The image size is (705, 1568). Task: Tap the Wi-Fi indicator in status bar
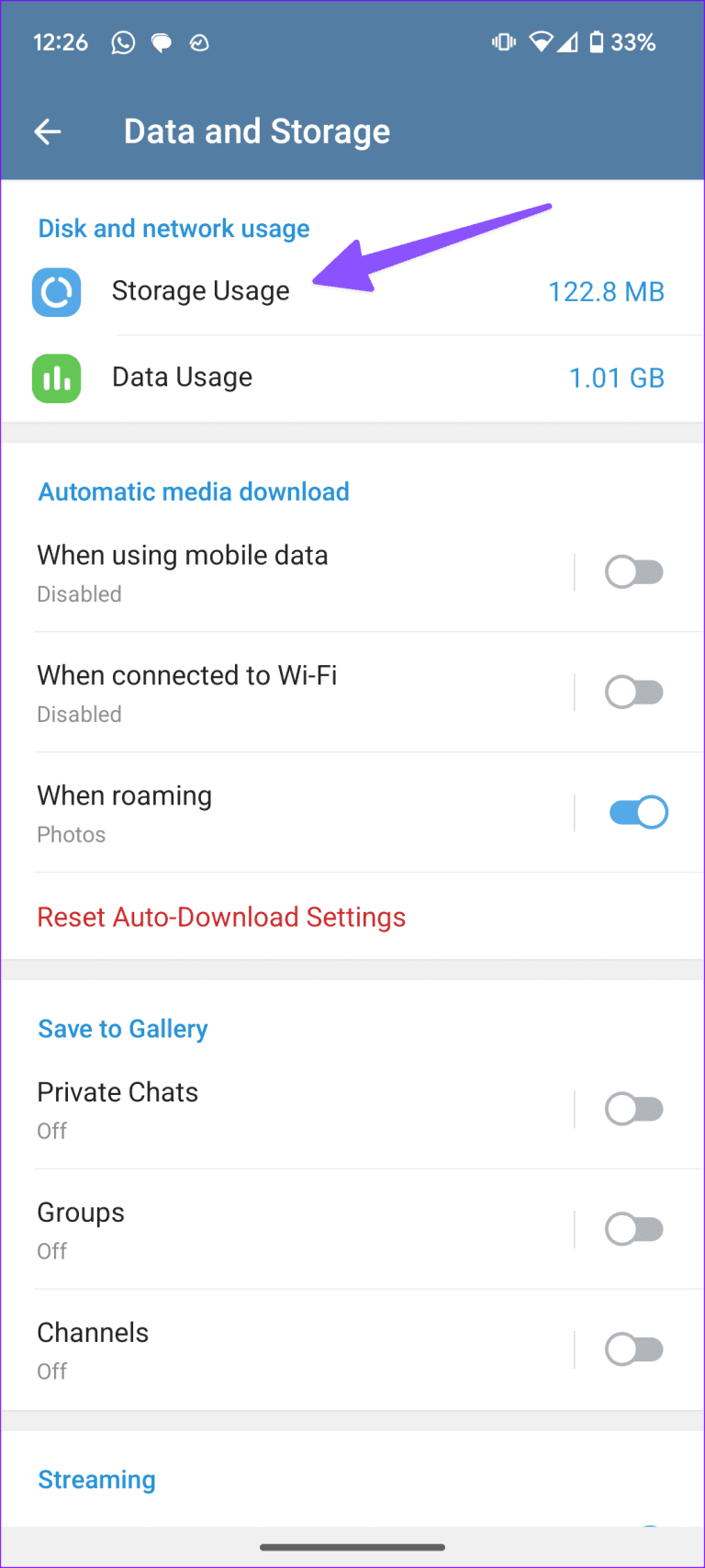[541, 41]
